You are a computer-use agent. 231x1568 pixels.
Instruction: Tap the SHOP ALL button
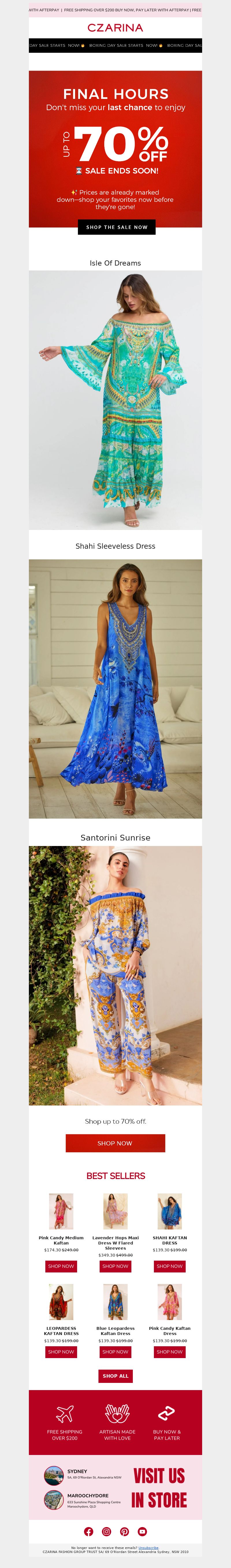(115, 1376)
